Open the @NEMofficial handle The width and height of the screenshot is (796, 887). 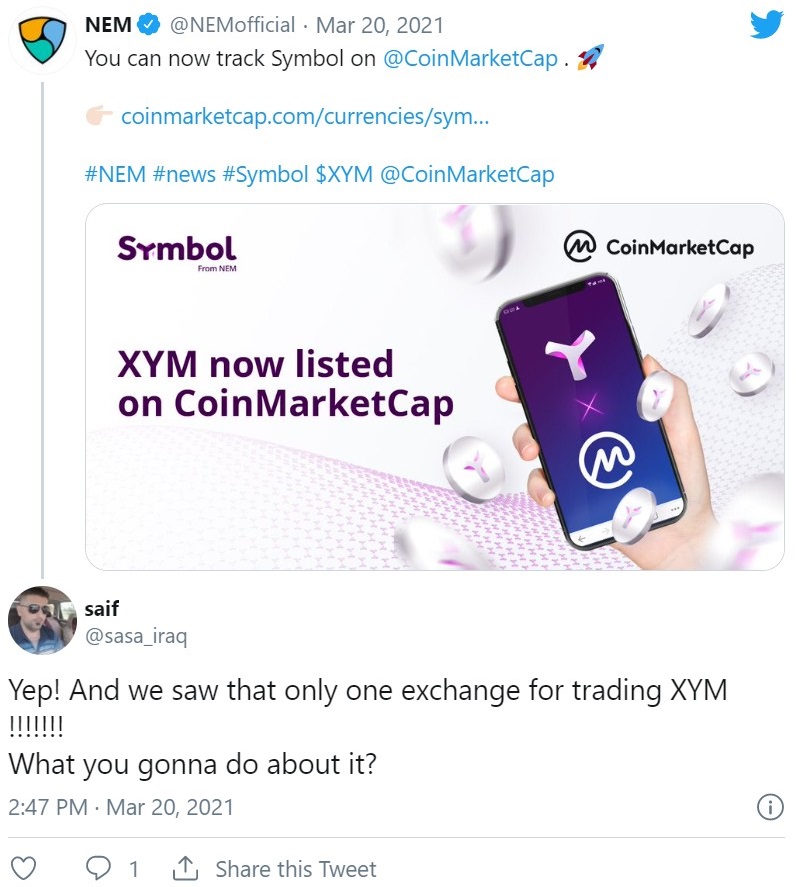tap(235, 24)
